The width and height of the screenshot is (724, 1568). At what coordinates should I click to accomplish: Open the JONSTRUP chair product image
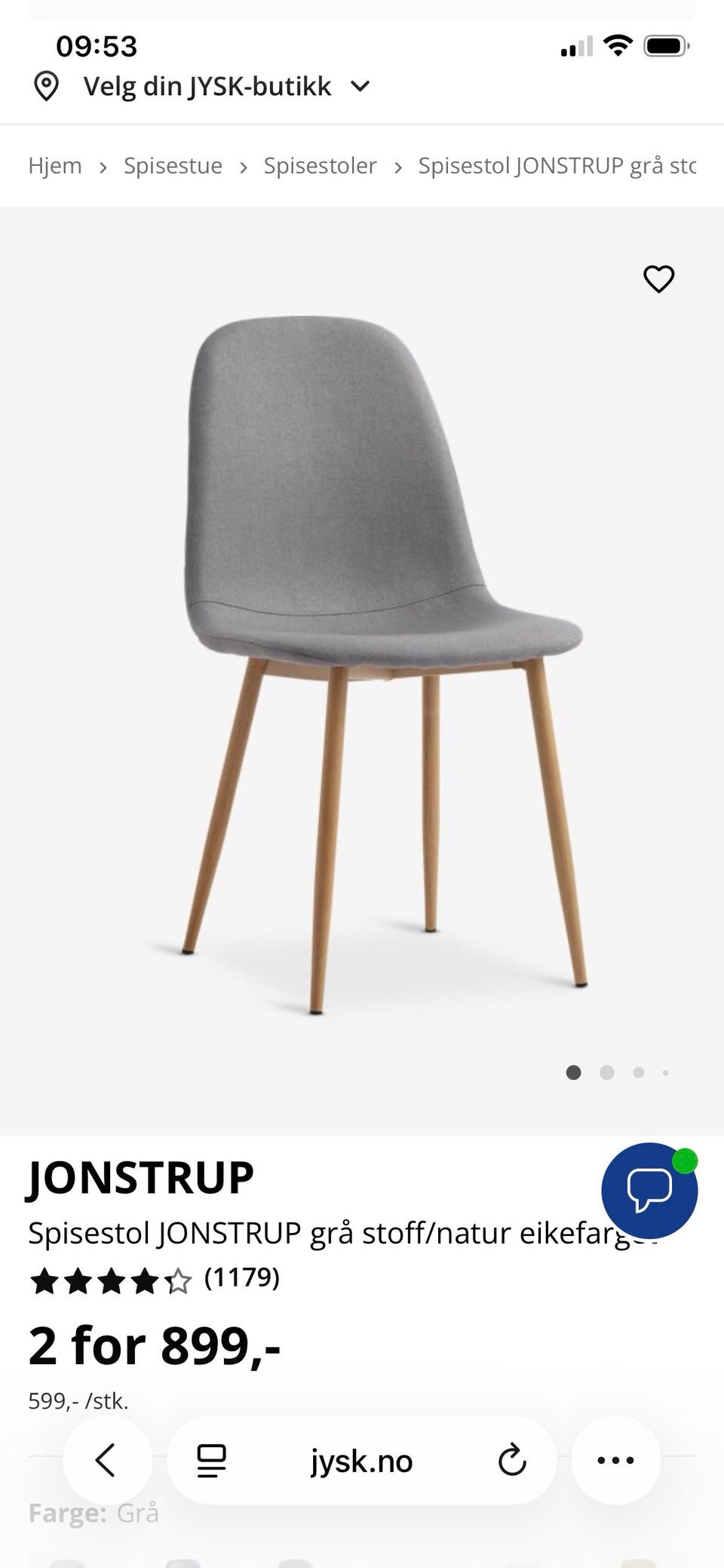pos(362,664)
